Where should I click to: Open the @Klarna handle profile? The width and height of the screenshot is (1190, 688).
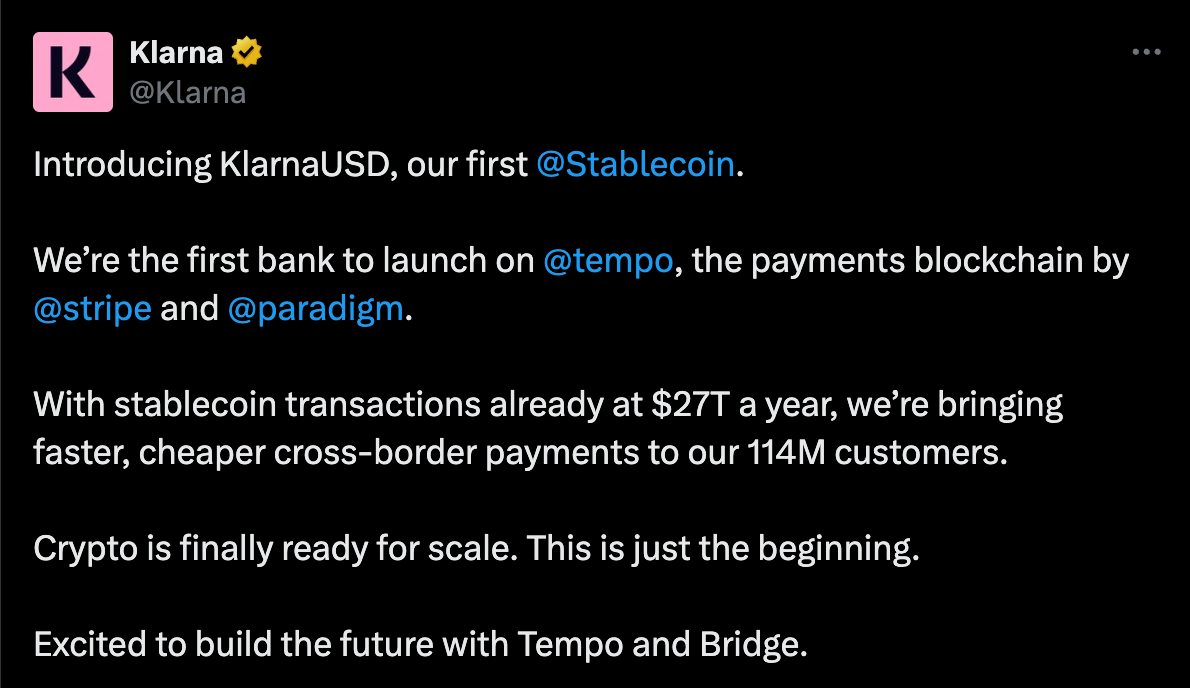coord(187,92)
